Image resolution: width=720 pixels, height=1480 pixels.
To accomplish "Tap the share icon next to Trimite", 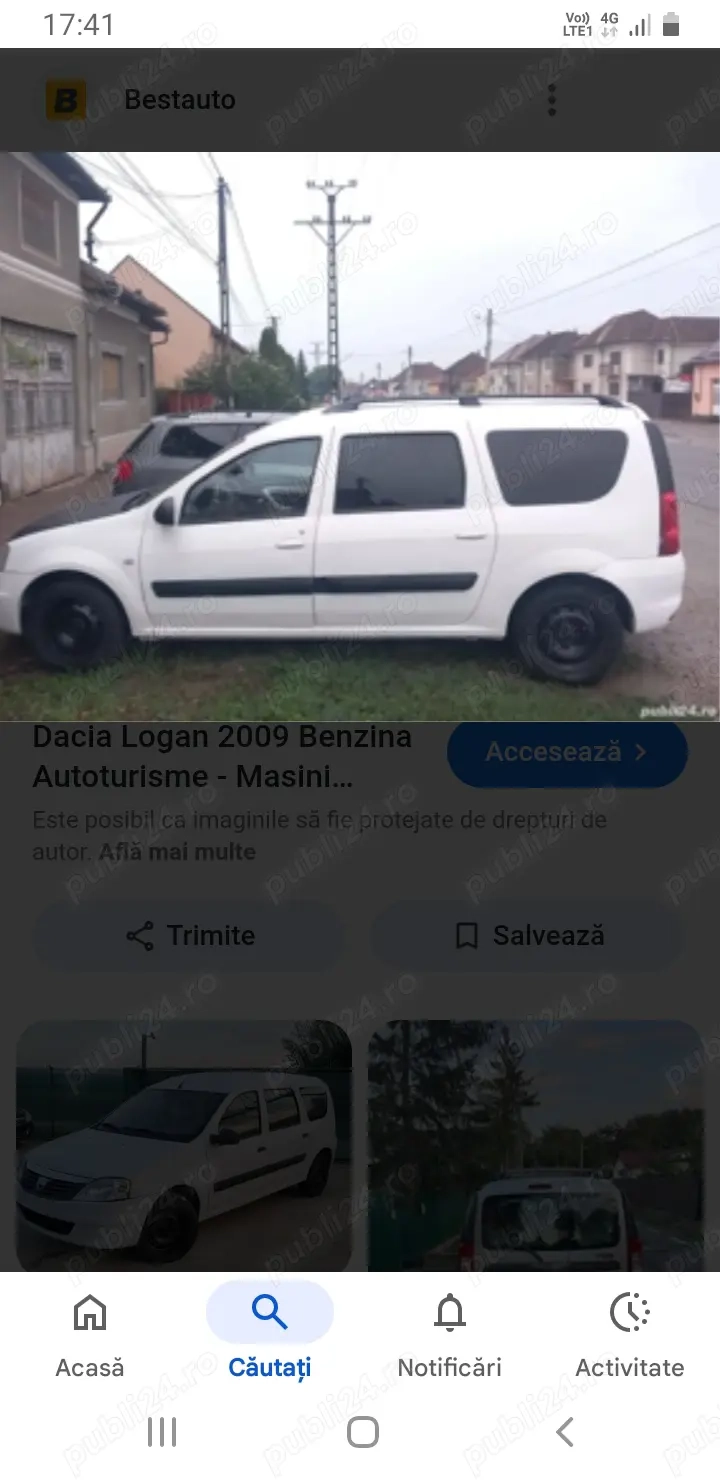I will click(x=140, y=935).
